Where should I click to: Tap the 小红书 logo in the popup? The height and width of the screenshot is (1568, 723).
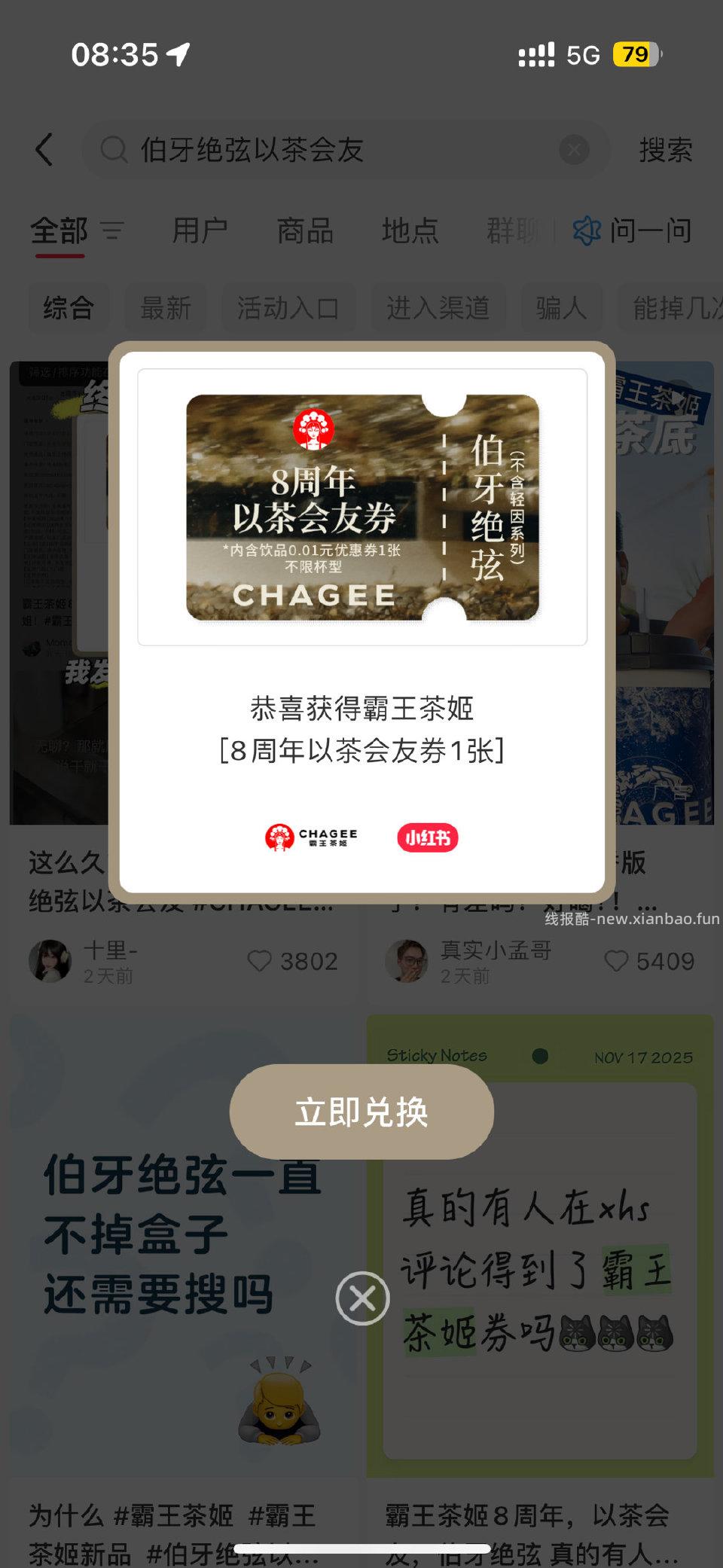427,837
